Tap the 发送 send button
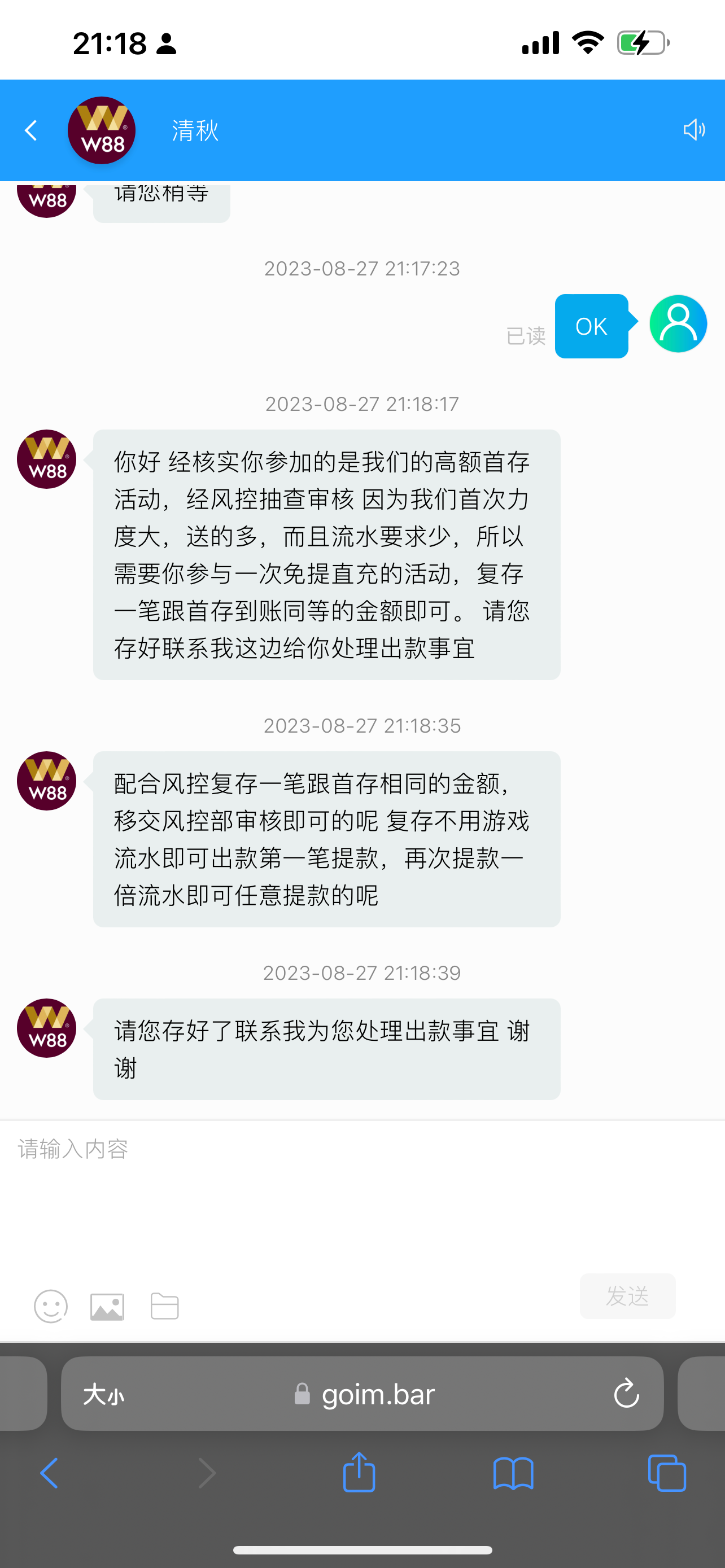The image size is (725, 1568). tap(627, 1296)
